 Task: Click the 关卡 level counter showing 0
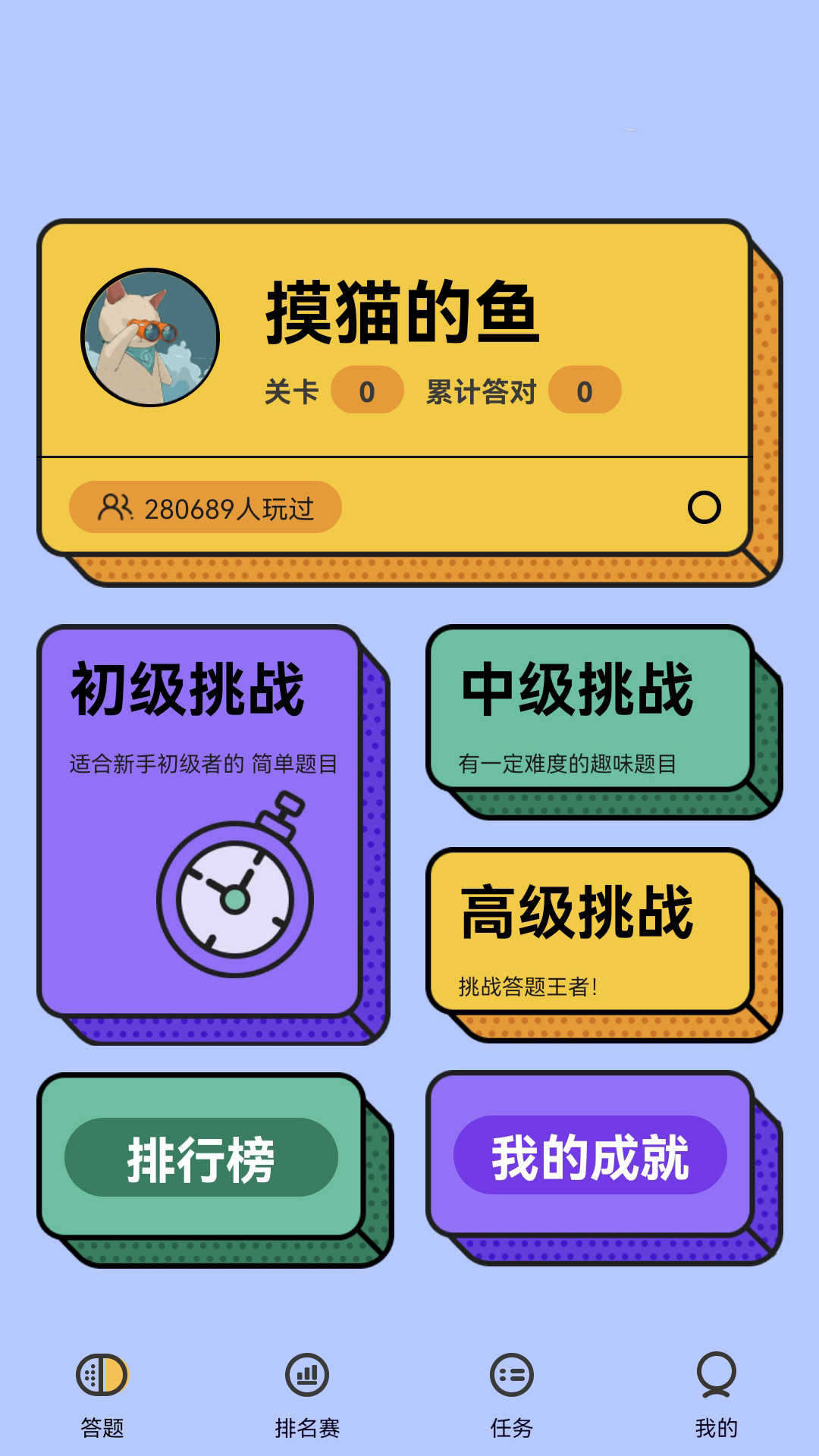367,391
